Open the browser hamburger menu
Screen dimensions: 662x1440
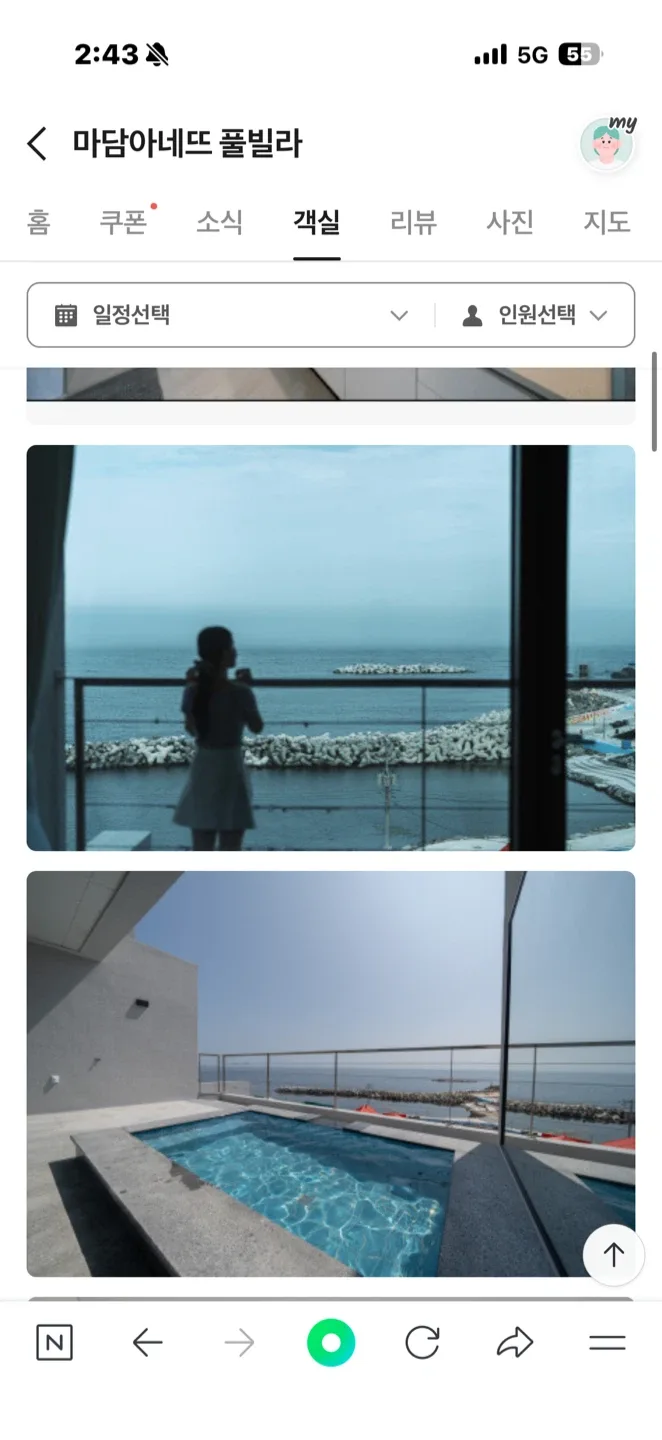click(607, 1343)
